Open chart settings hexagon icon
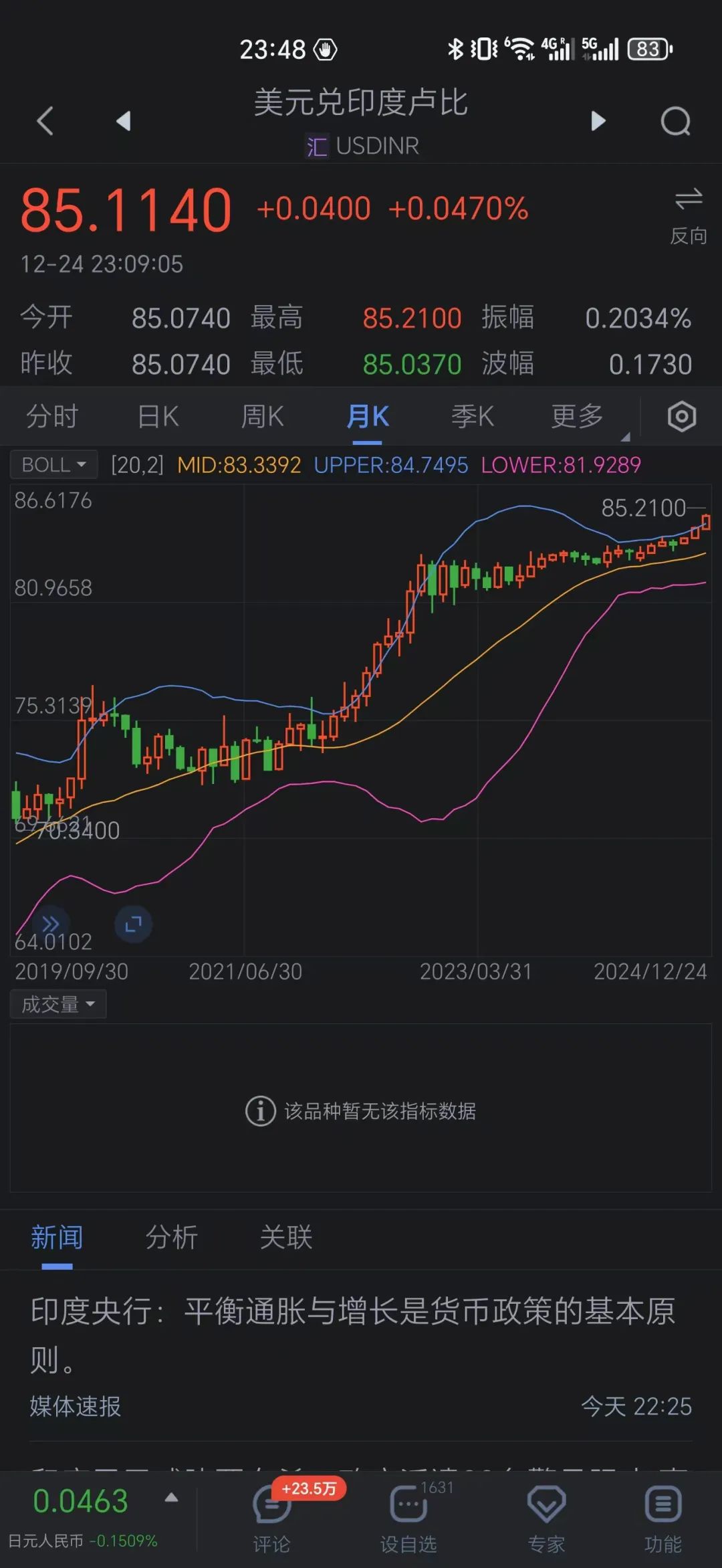 (x=681, y=417)
